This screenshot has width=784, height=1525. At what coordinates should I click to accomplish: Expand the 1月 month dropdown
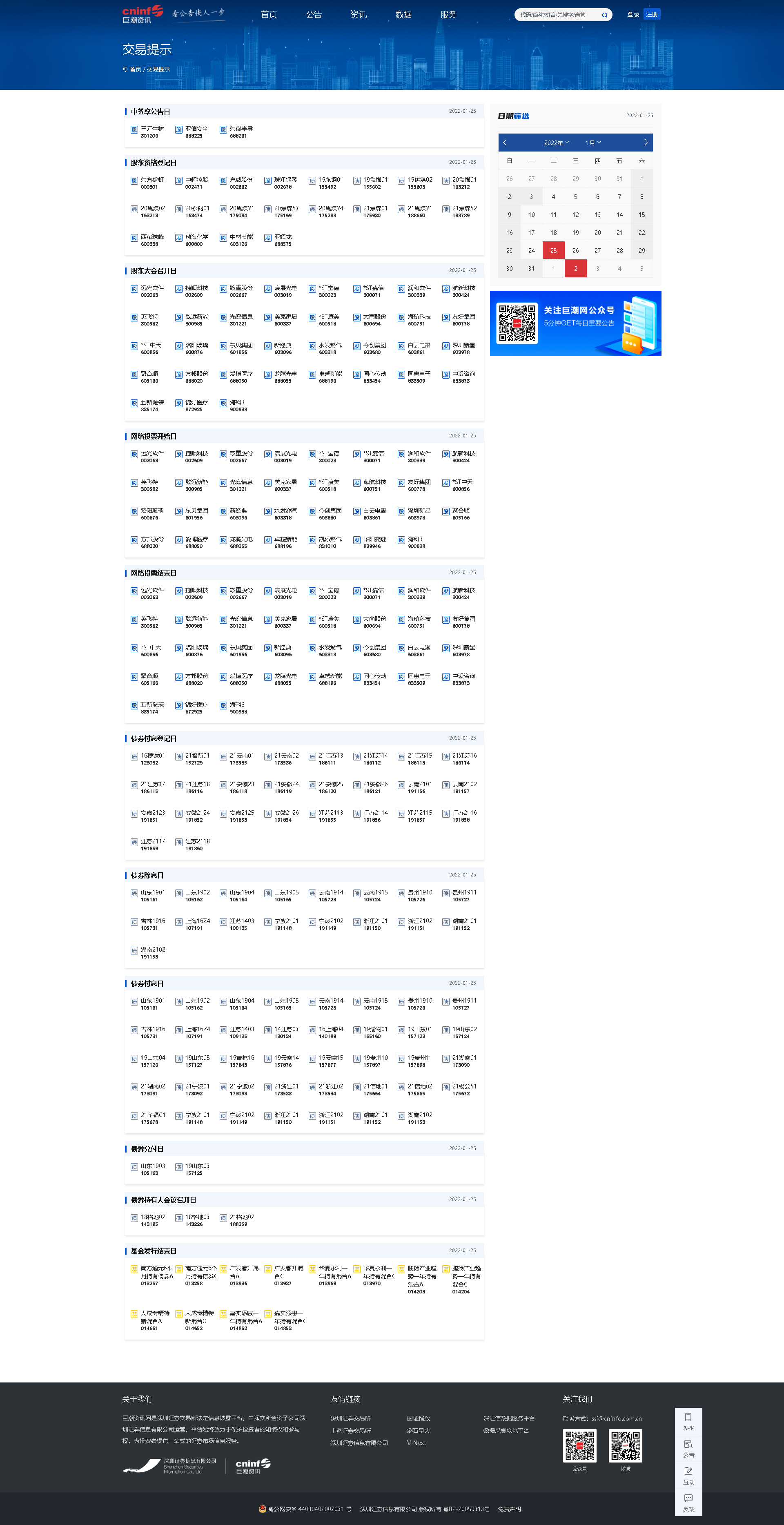pos(593,143)
